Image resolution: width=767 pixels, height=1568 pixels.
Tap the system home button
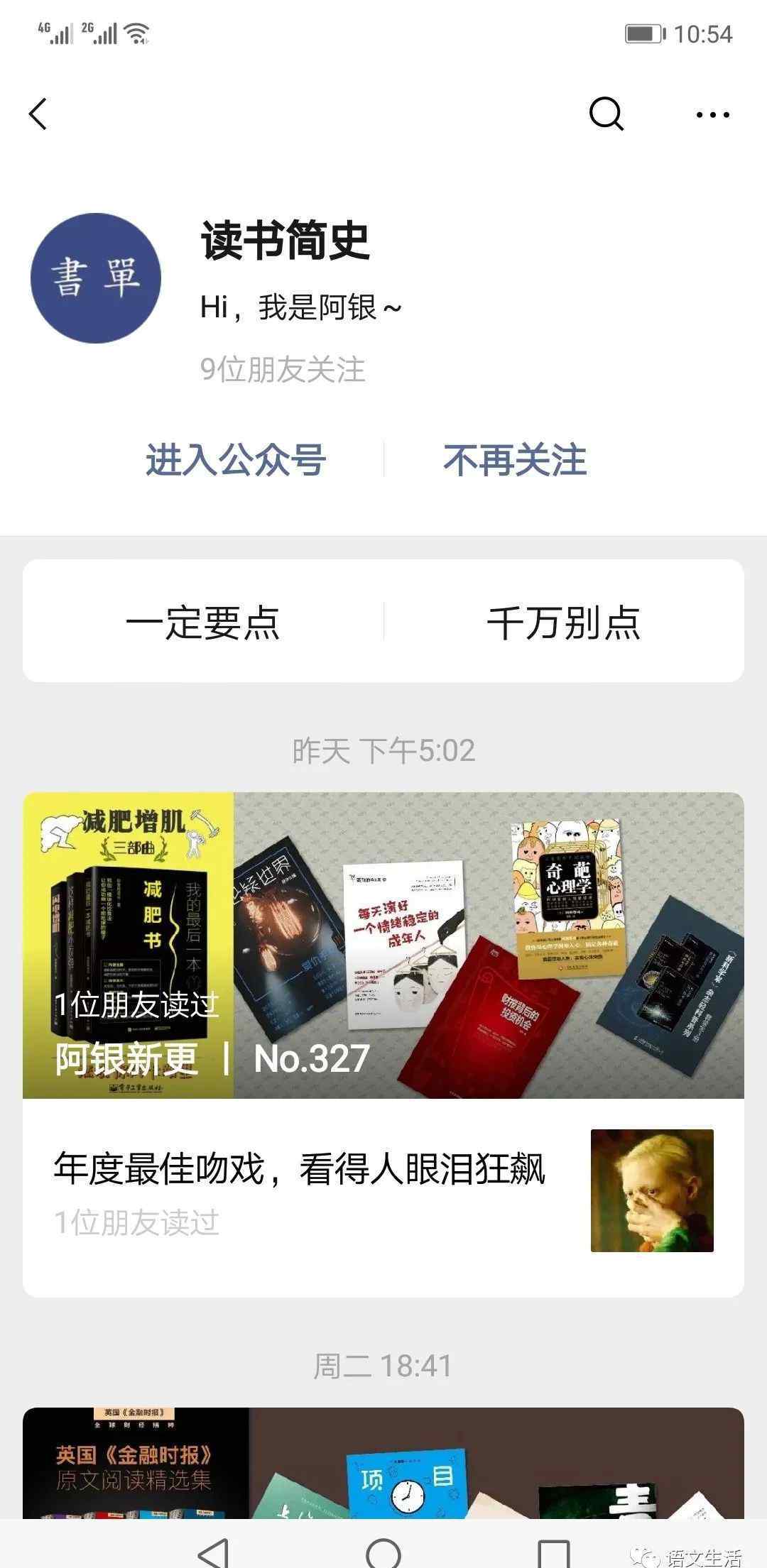point(383,1551)
